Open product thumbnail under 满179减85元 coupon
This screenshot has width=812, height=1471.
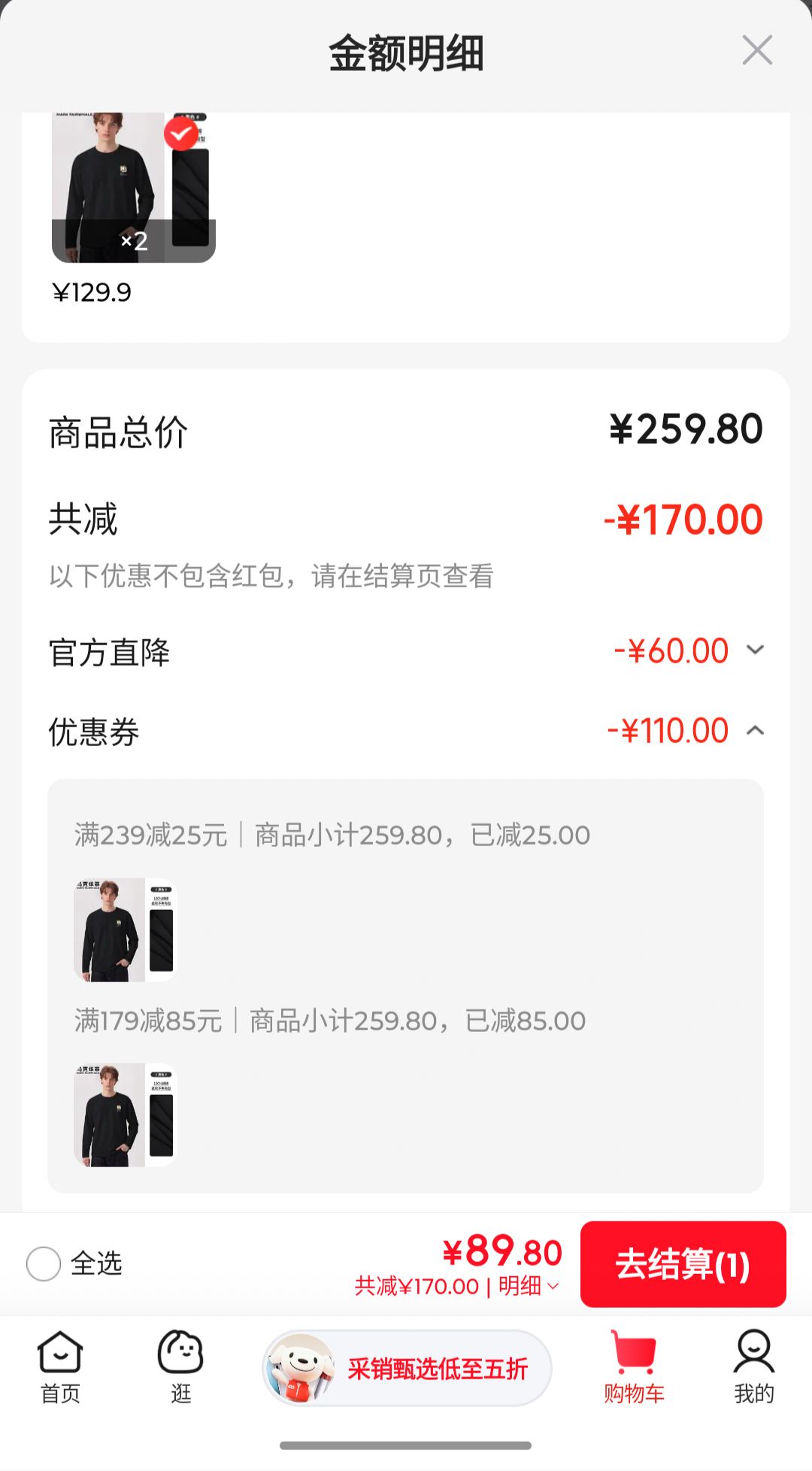pos(126,1115)
